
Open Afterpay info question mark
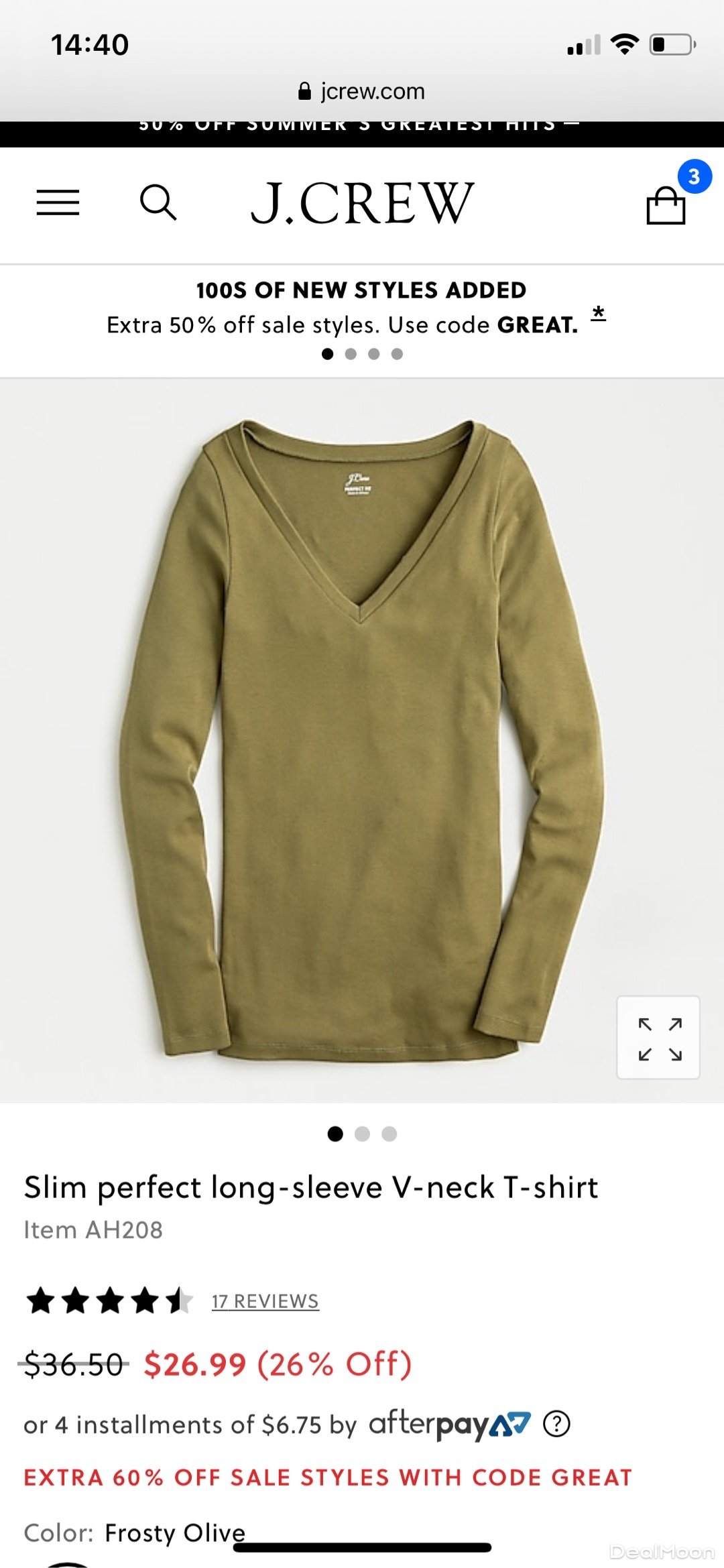click(x=556, y=1424)
